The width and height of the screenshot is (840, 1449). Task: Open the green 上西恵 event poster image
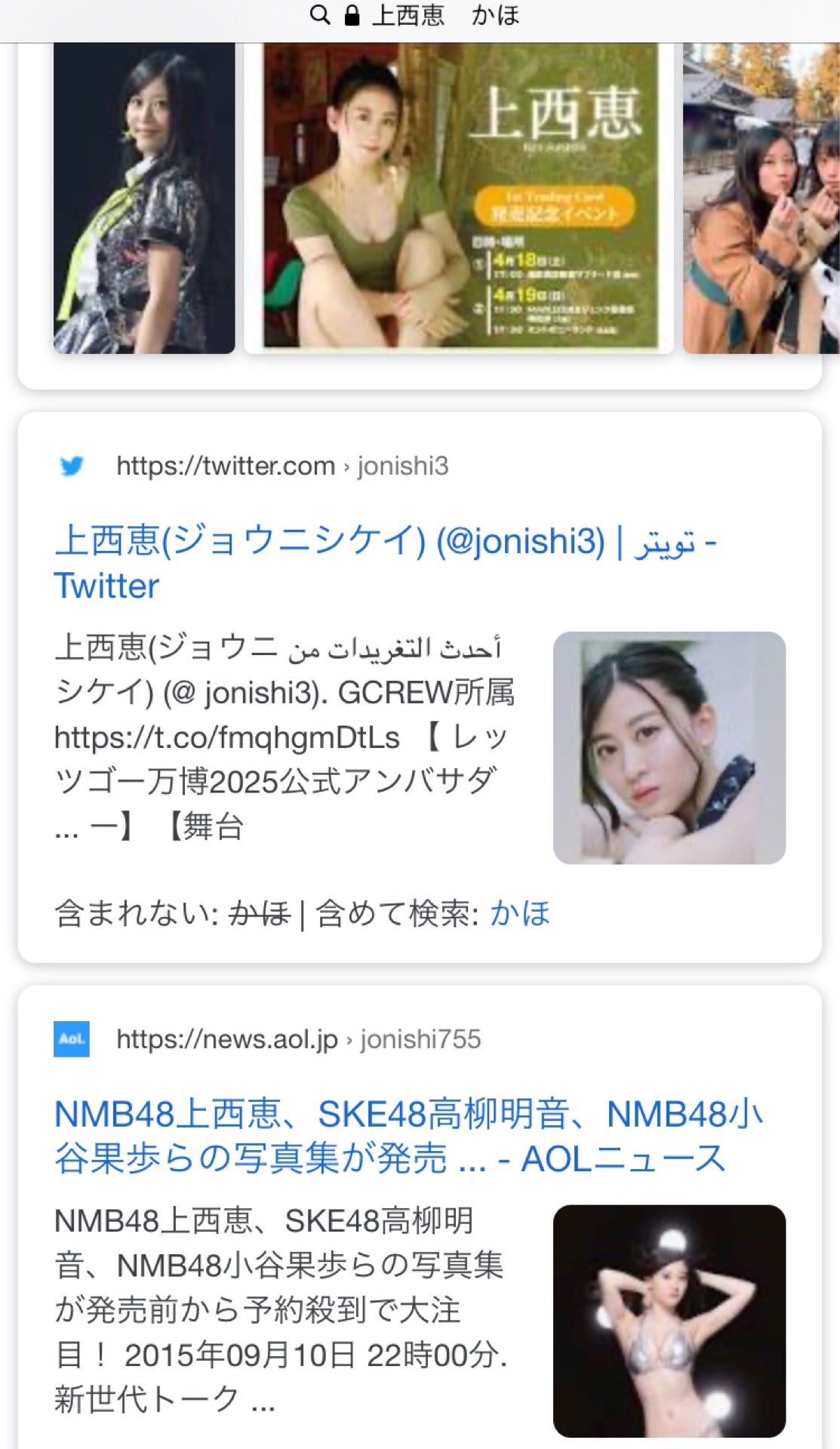pyautogui.click(x=459, y=198)
